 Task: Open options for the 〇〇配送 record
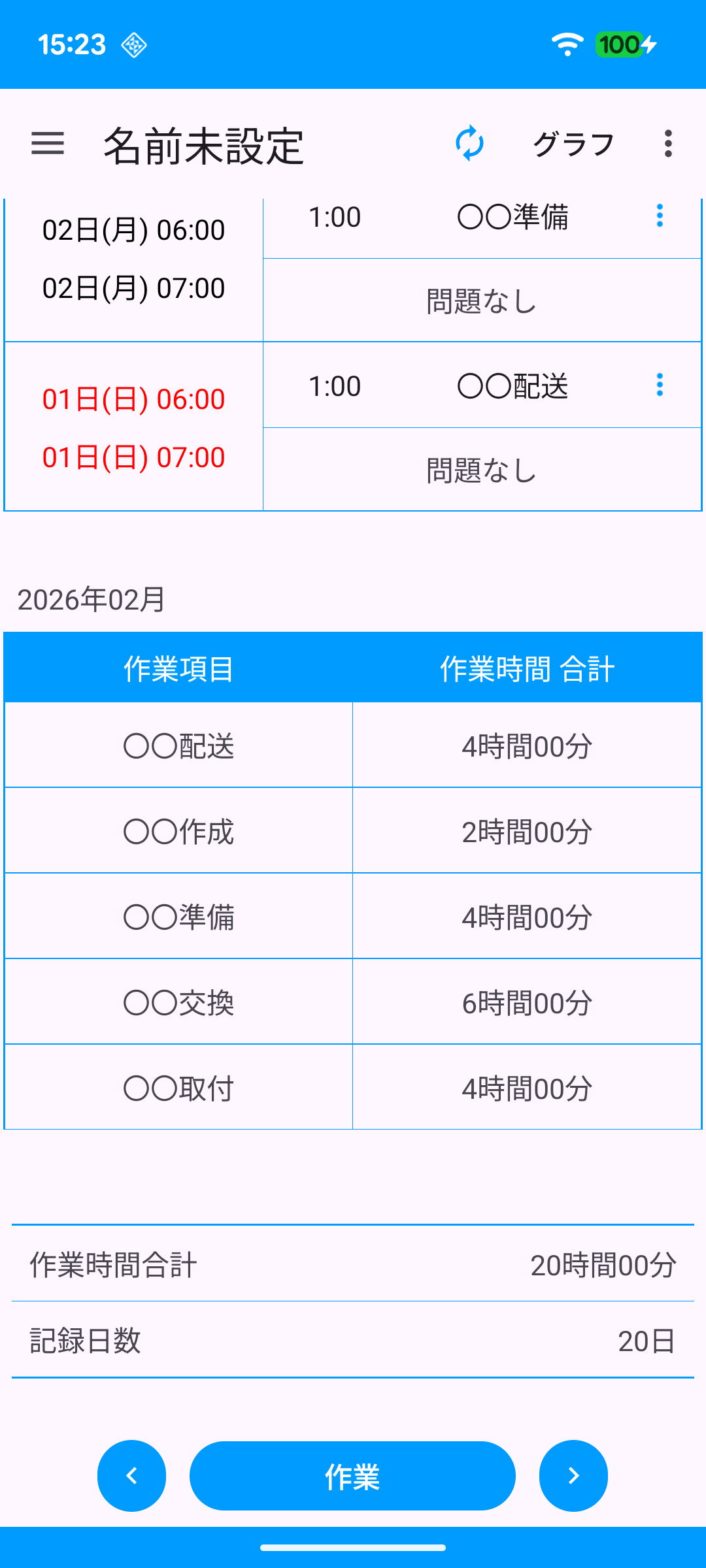click(x=660, y=385)
